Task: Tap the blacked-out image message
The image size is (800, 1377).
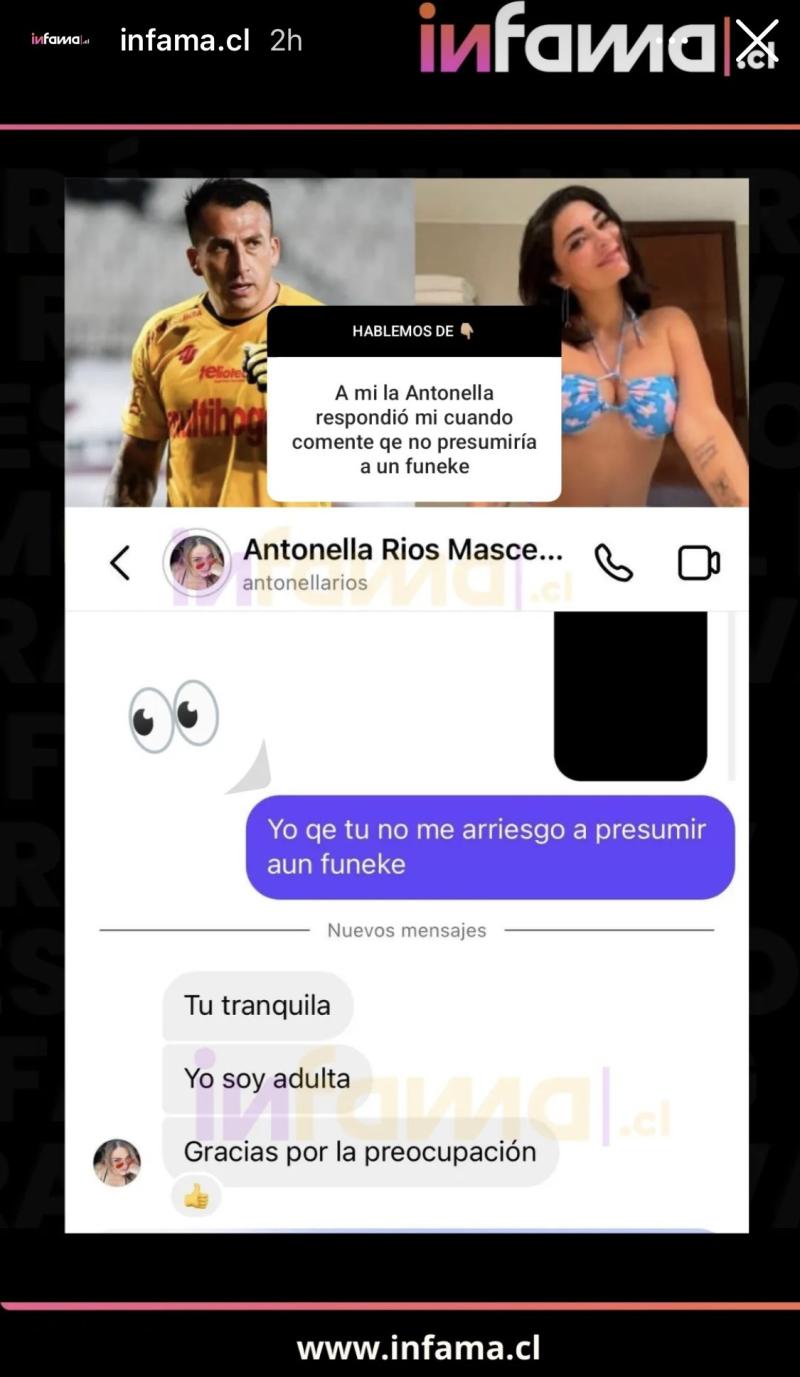Action: (x=629, y=694)
